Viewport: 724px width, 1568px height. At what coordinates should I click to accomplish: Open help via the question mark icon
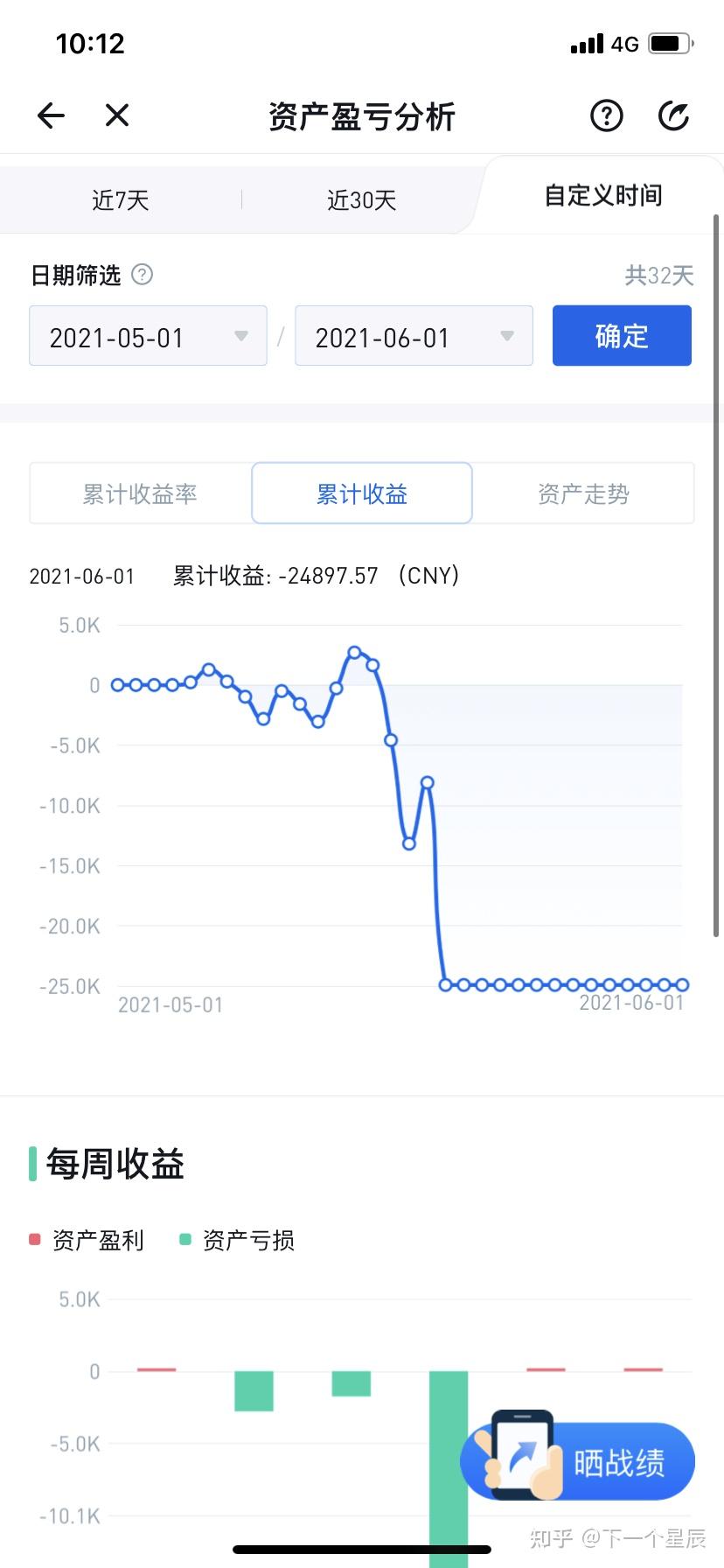click(x=606, y=115)
